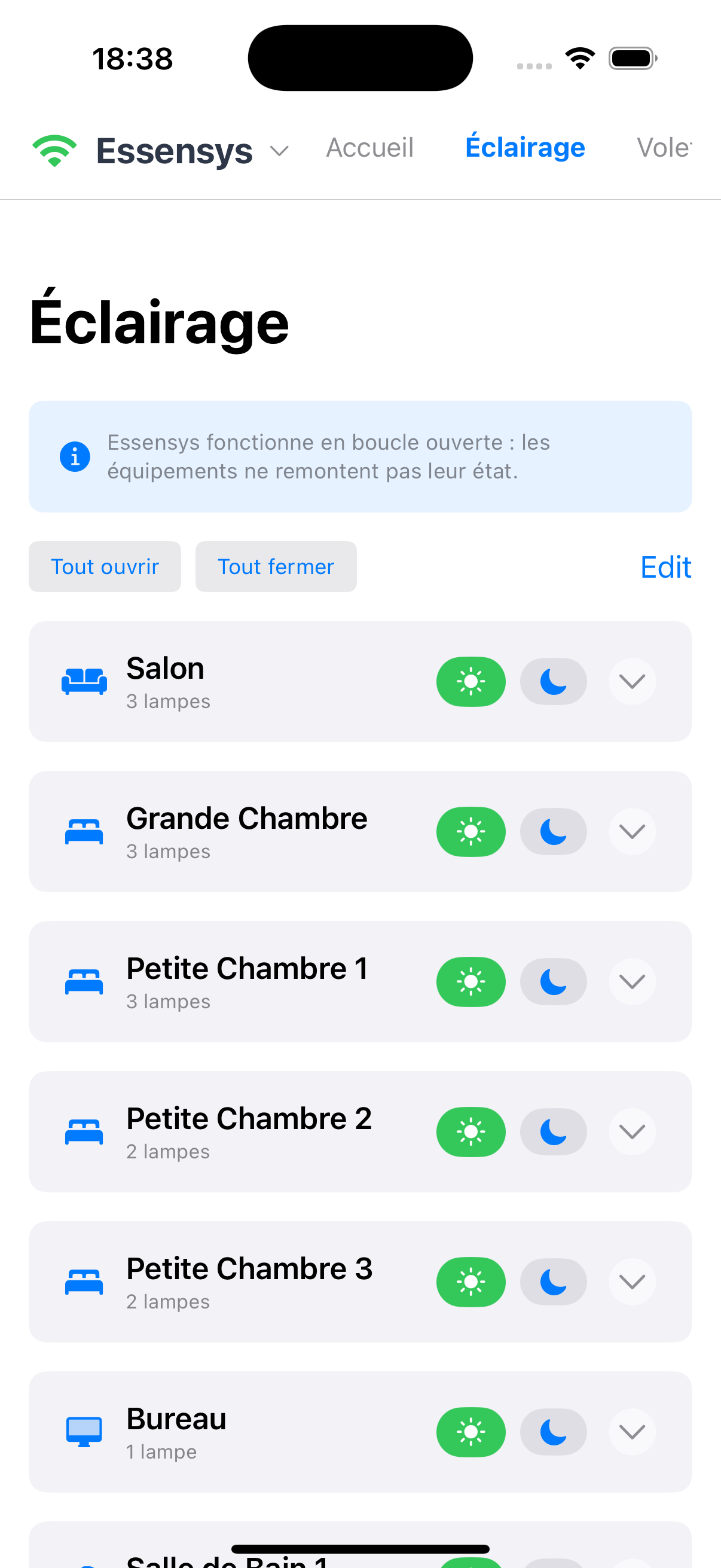
Task: Click the monitor icon for Bureau
Action: [x=84, y=1432]
